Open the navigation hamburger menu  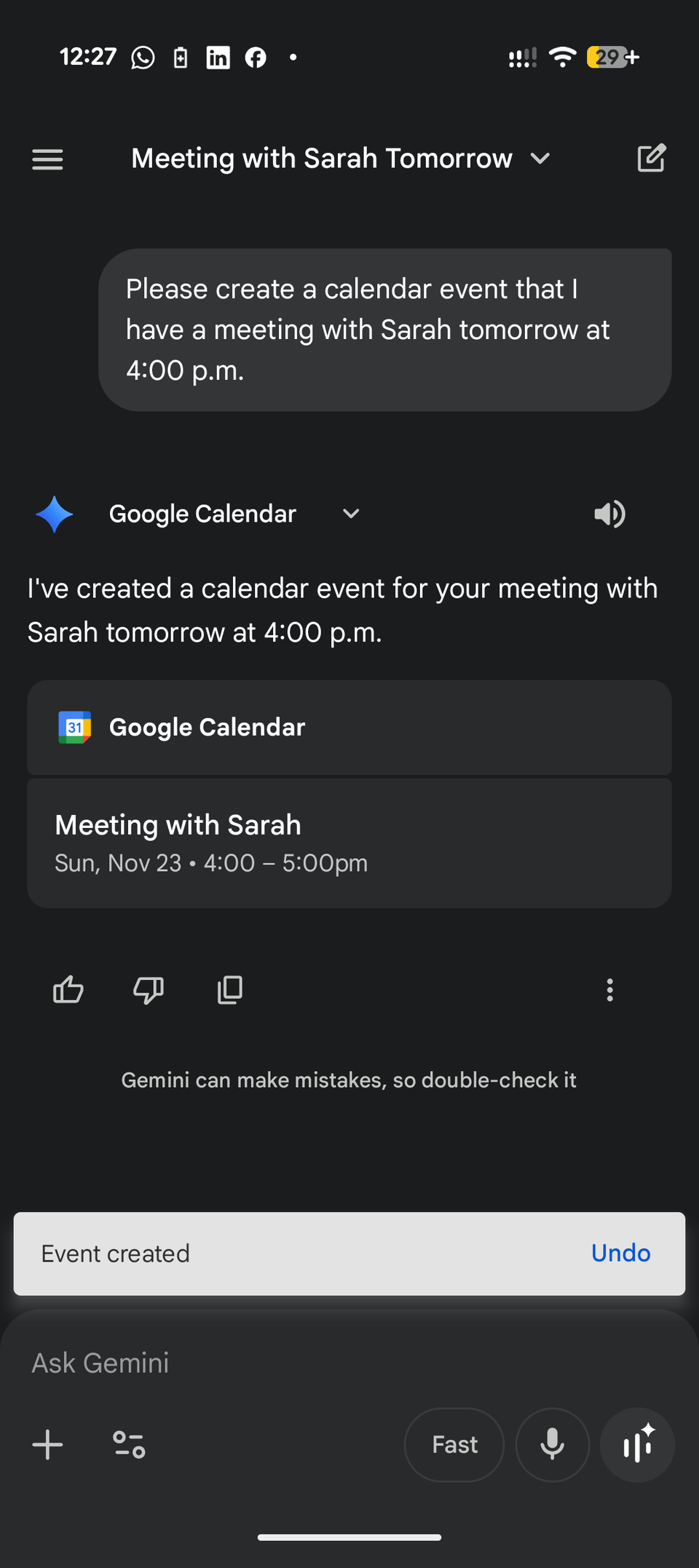pyautogui.click(x=47, y=159)
